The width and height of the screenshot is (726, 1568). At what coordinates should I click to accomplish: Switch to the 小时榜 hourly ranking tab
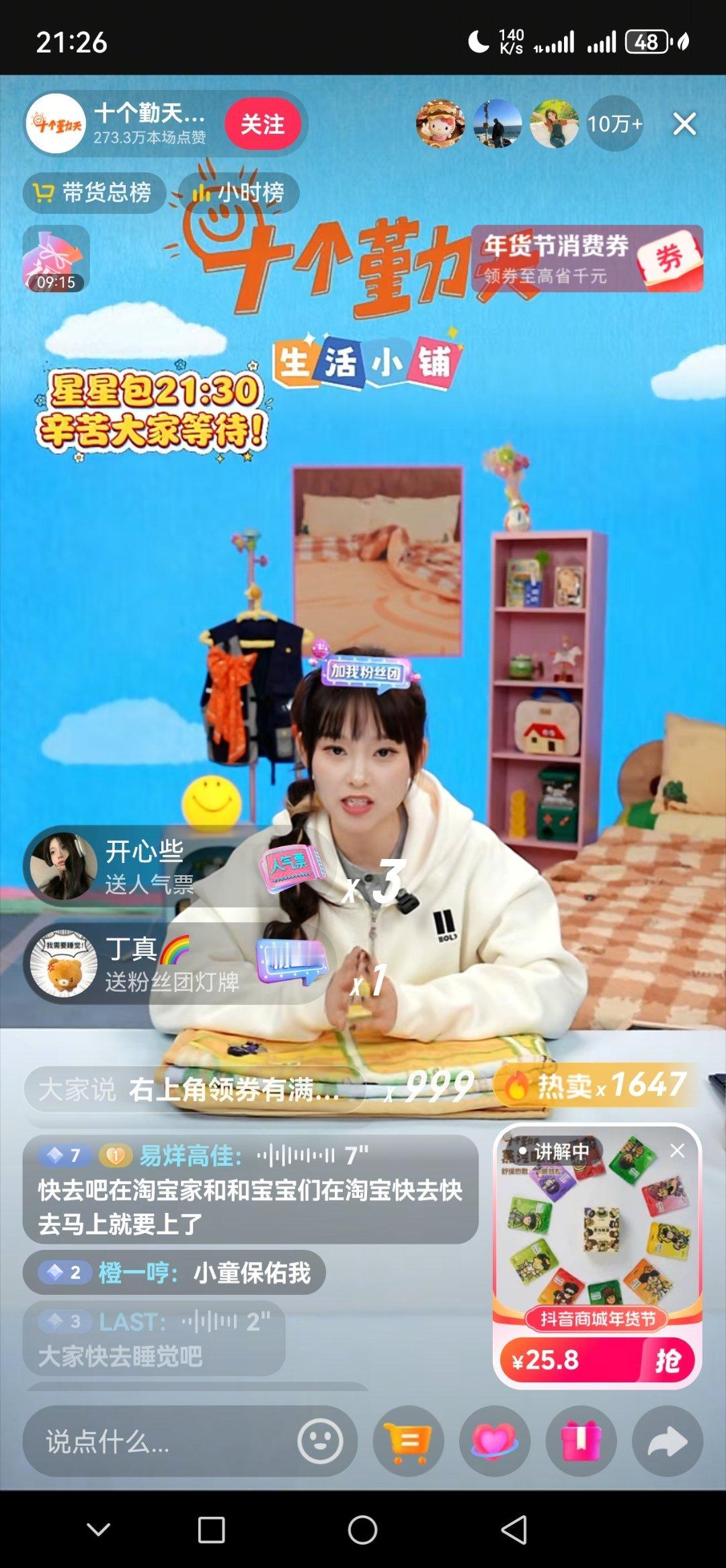240,192
